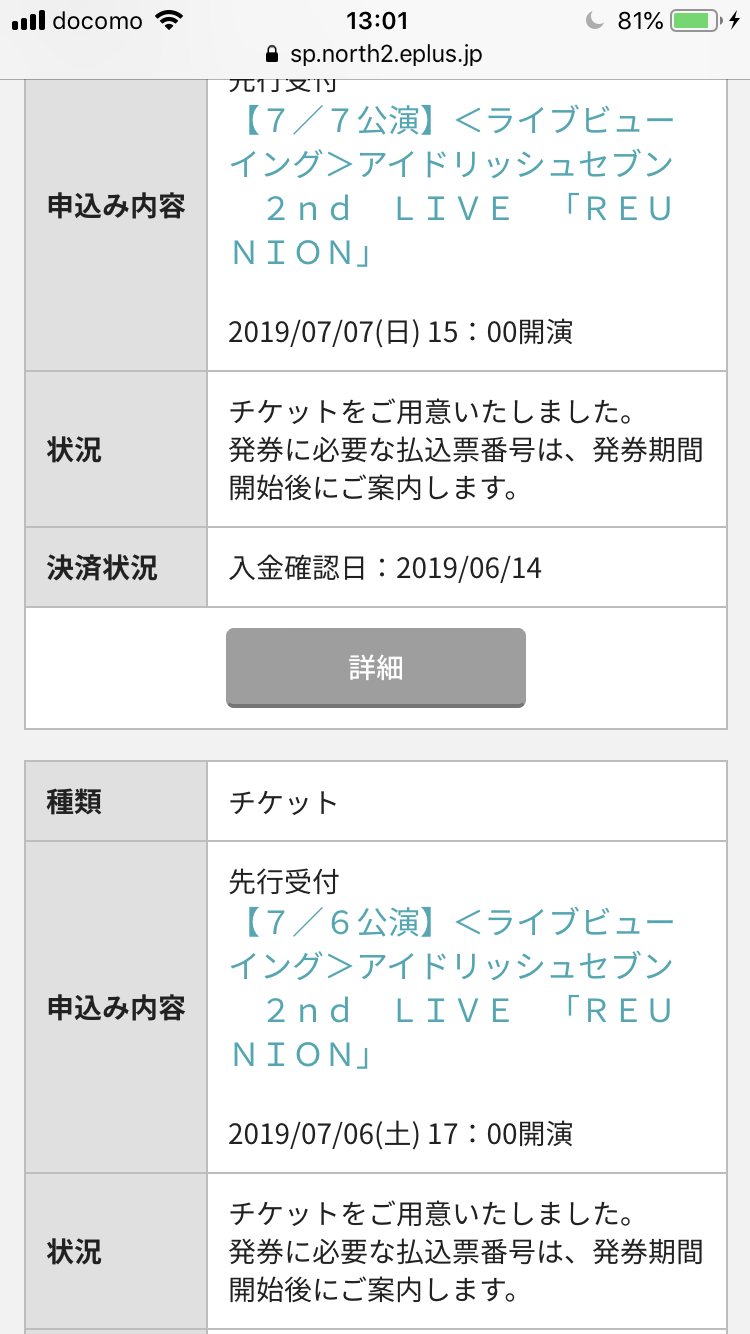Open the 7/7 公演 REUNION live viewing link
Screen dimensions: 750x1334
(x=452, y=186)
